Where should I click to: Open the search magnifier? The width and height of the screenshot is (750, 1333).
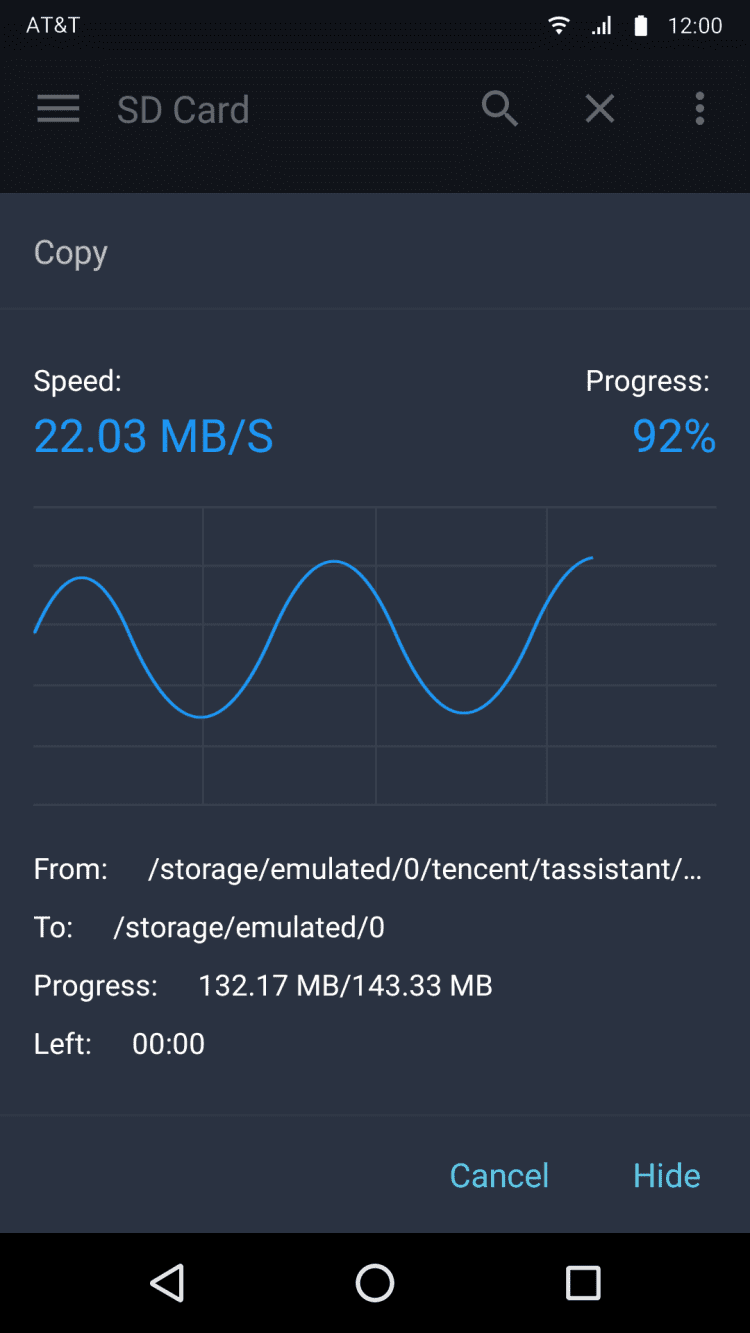[499, 108]
